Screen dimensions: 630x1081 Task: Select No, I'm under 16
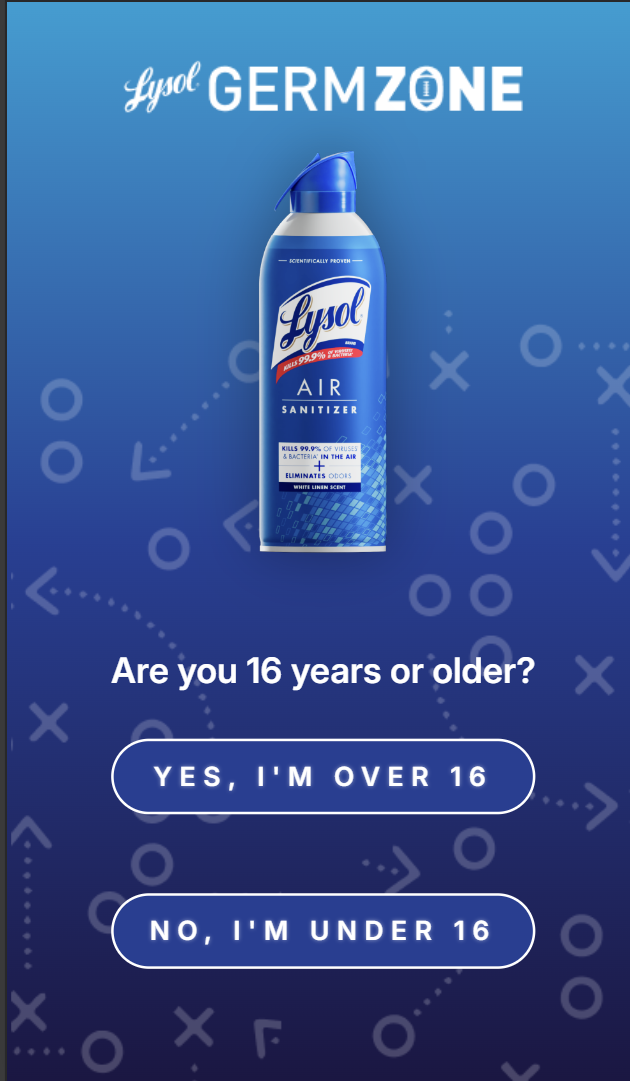(322, 931)
